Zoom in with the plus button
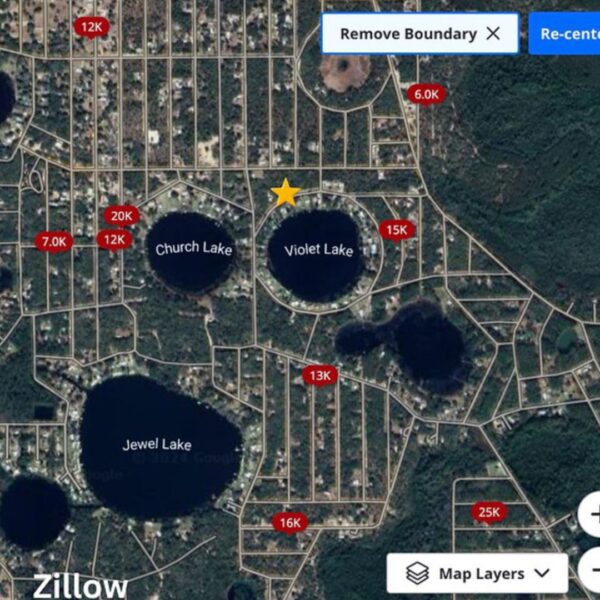This screenshot has width=600, height=600. coord(591,517)
